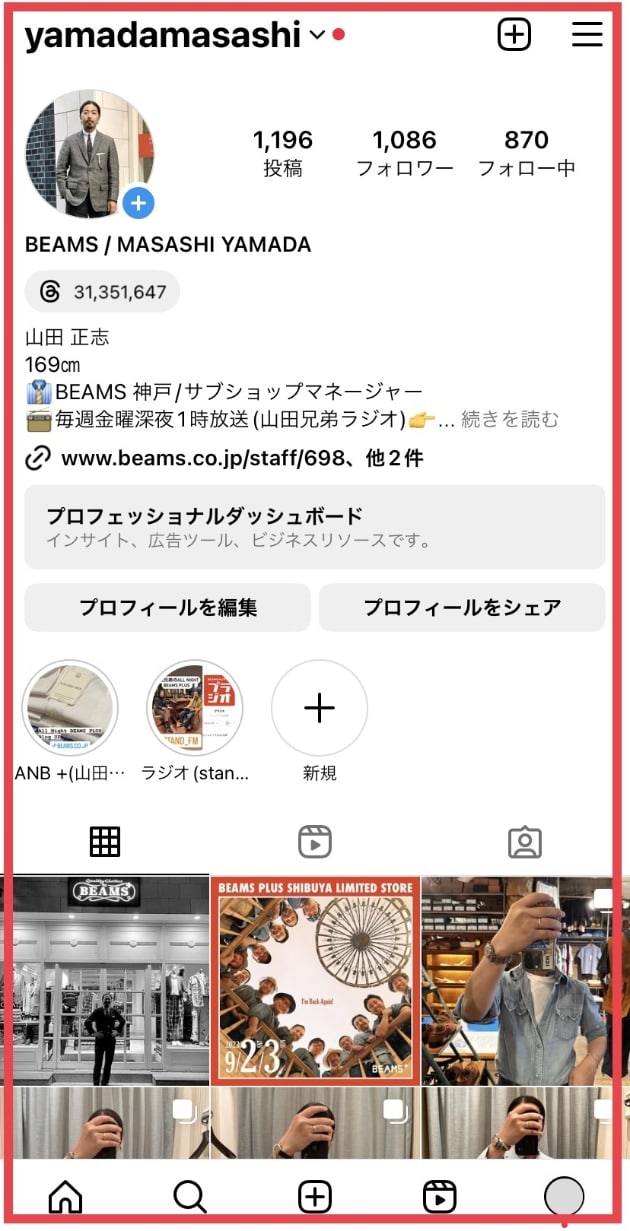Open the Threads badge 31,351,647

(103, 292)
